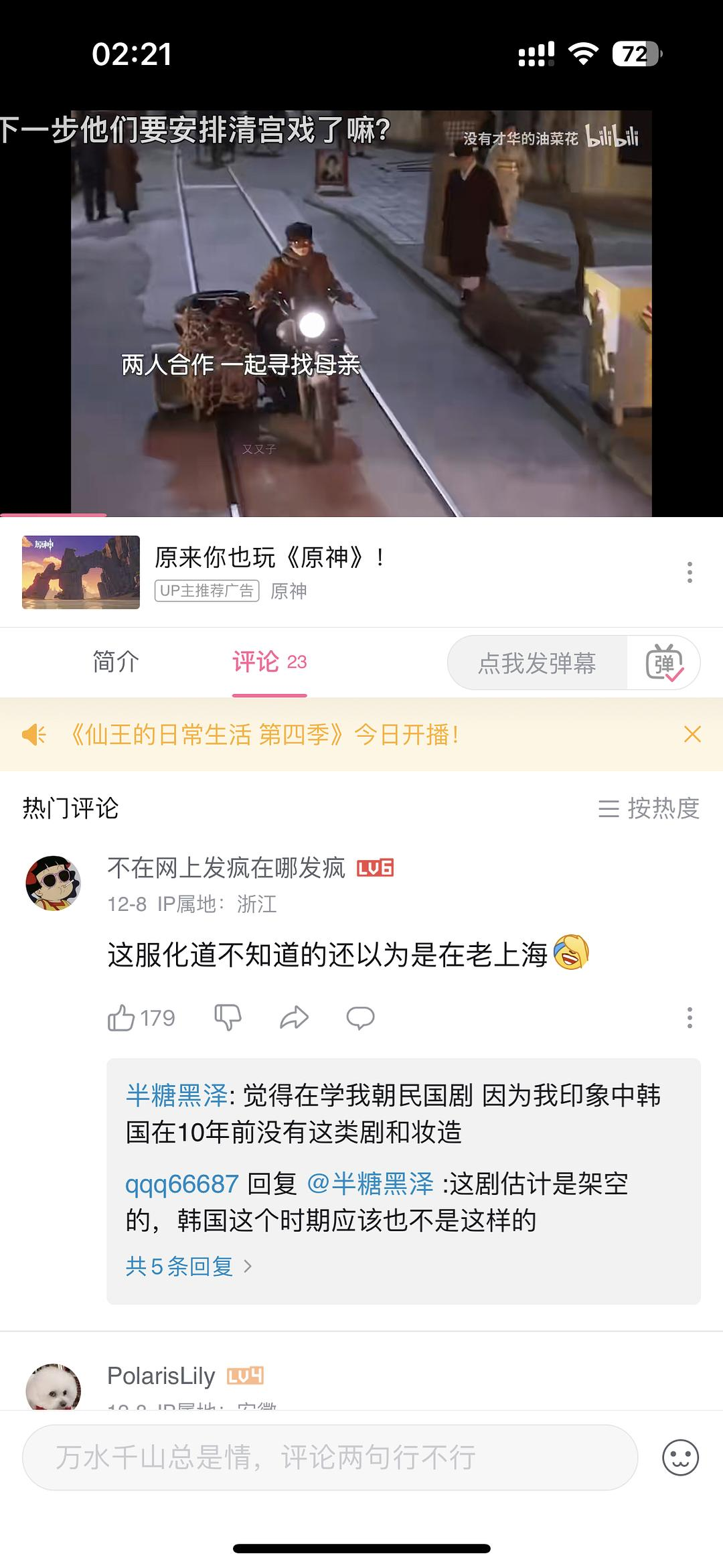
Task: Tap 点我发弹幕 to write a danmaku
Action: coord(537,663)
